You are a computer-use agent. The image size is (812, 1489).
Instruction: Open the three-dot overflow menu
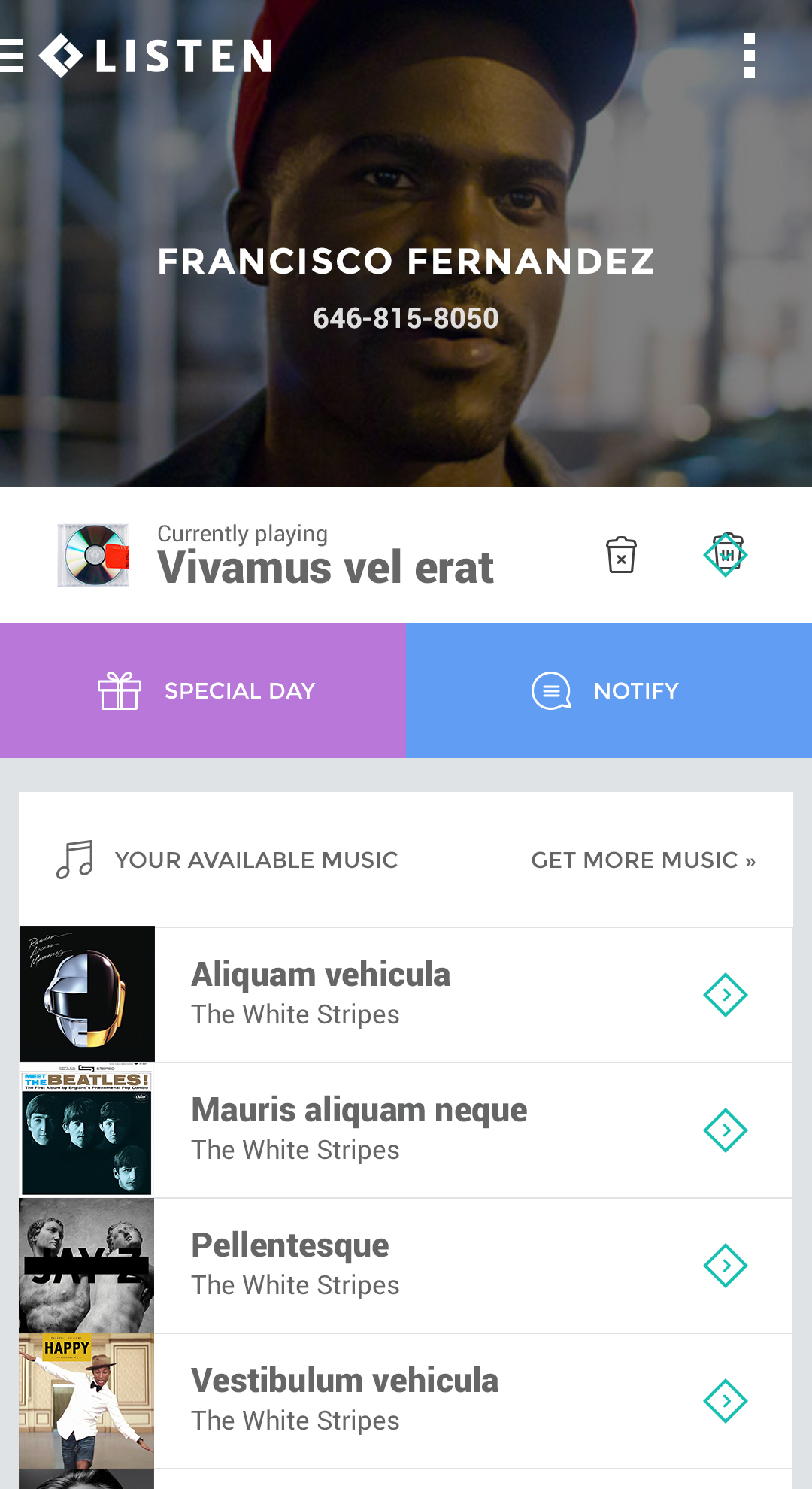749,56
